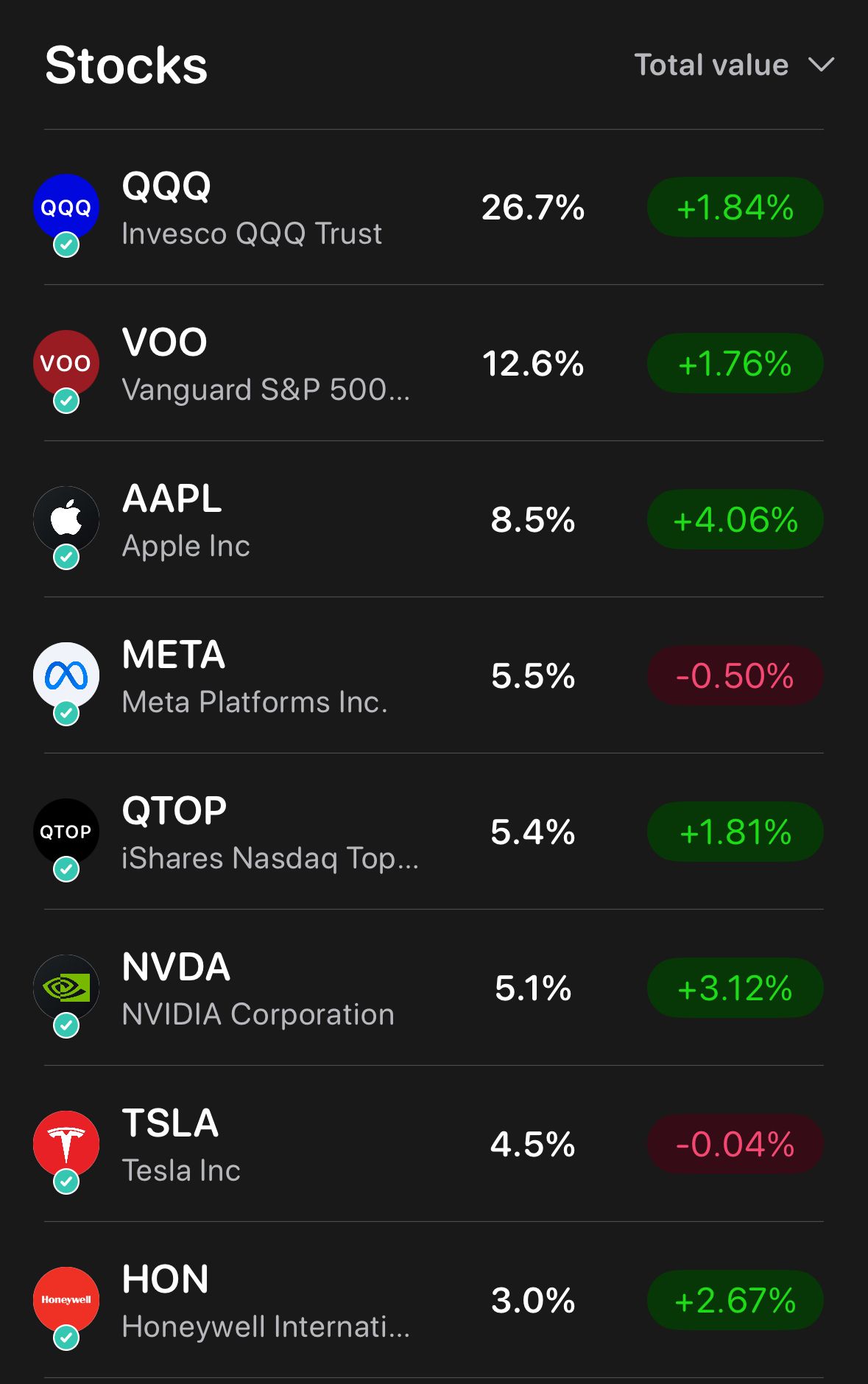Open the Total value sort dropdown
868x1384 pixels.
[x=734, y=65]
